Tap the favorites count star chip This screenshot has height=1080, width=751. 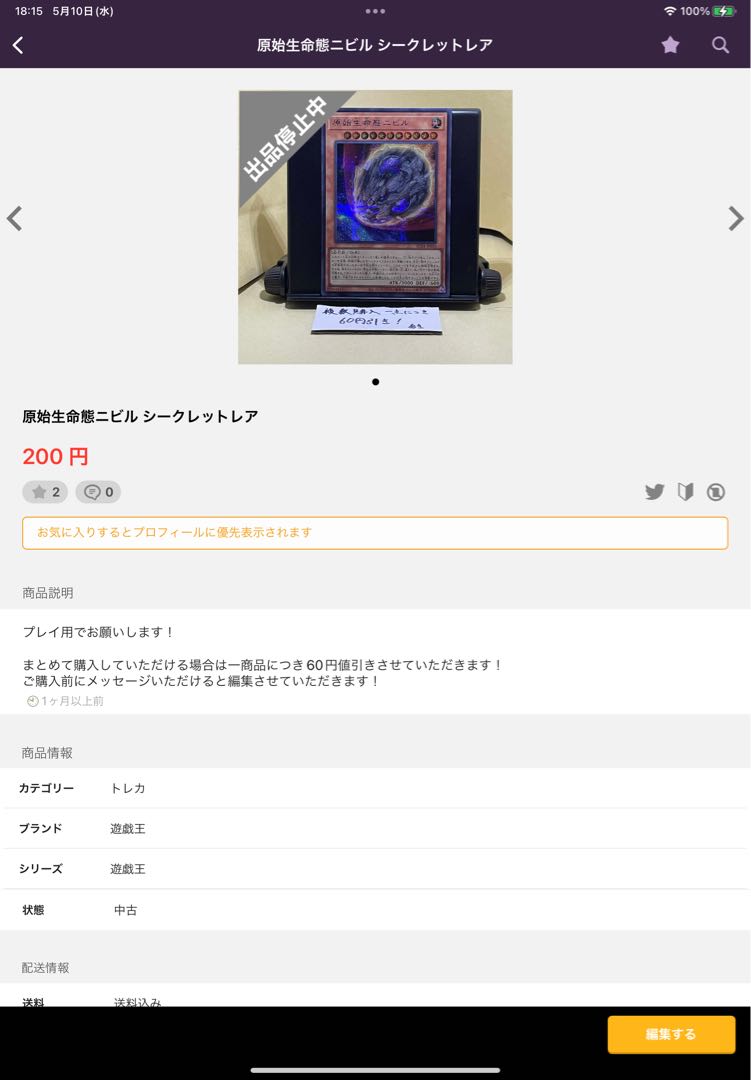(45, 492)
